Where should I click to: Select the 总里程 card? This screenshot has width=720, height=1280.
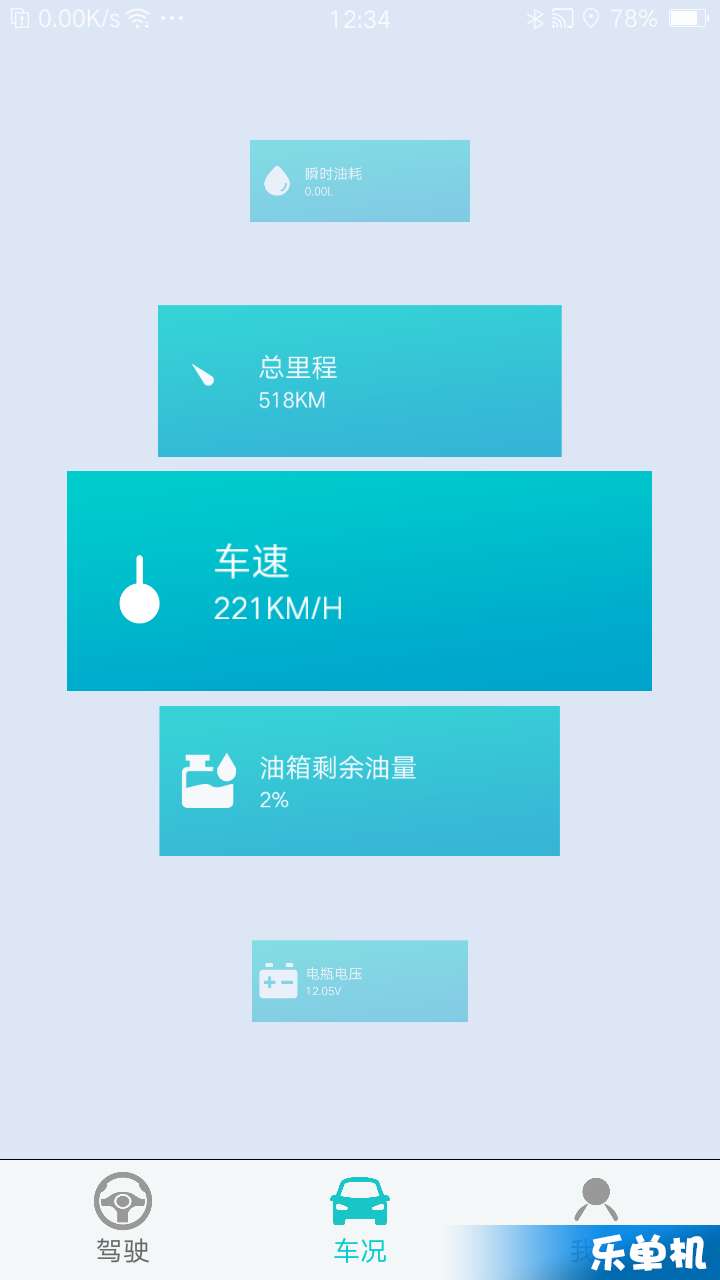359,381
